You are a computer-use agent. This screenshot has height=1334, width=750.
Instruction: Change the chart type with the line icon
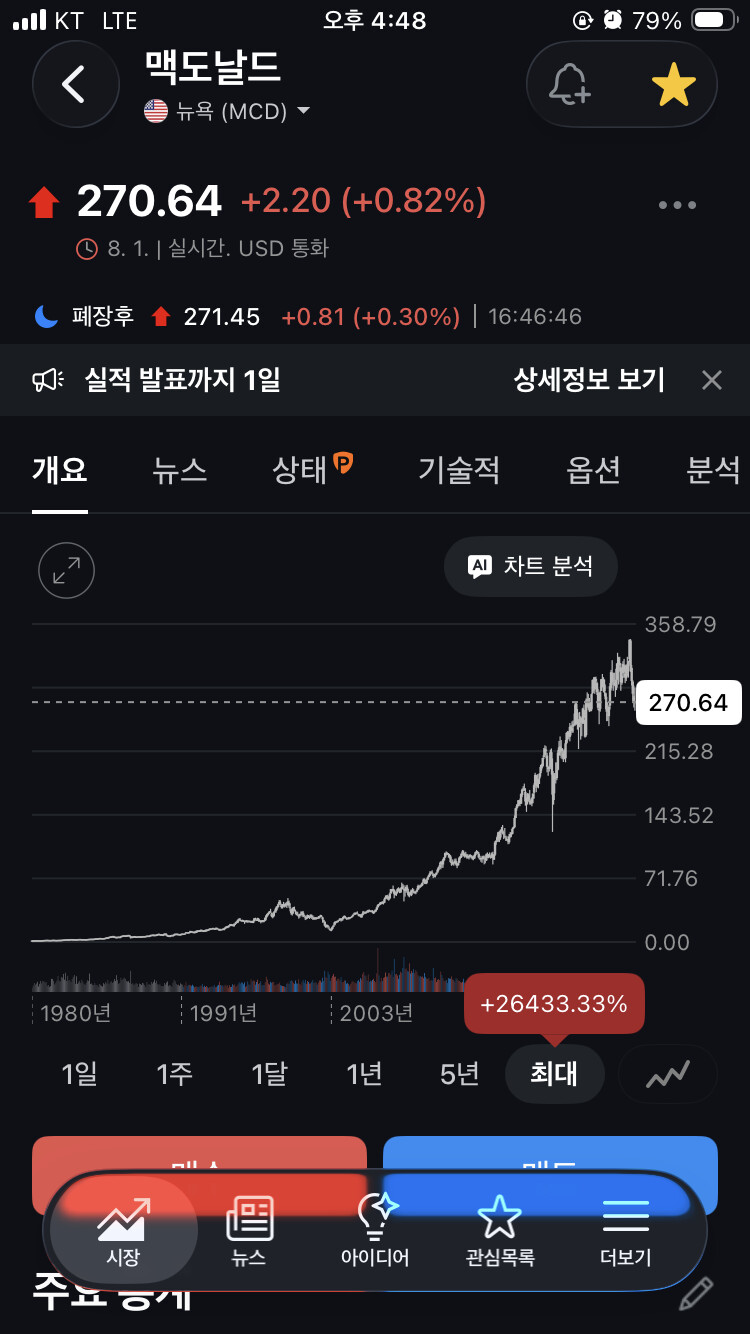point(668,1075)
